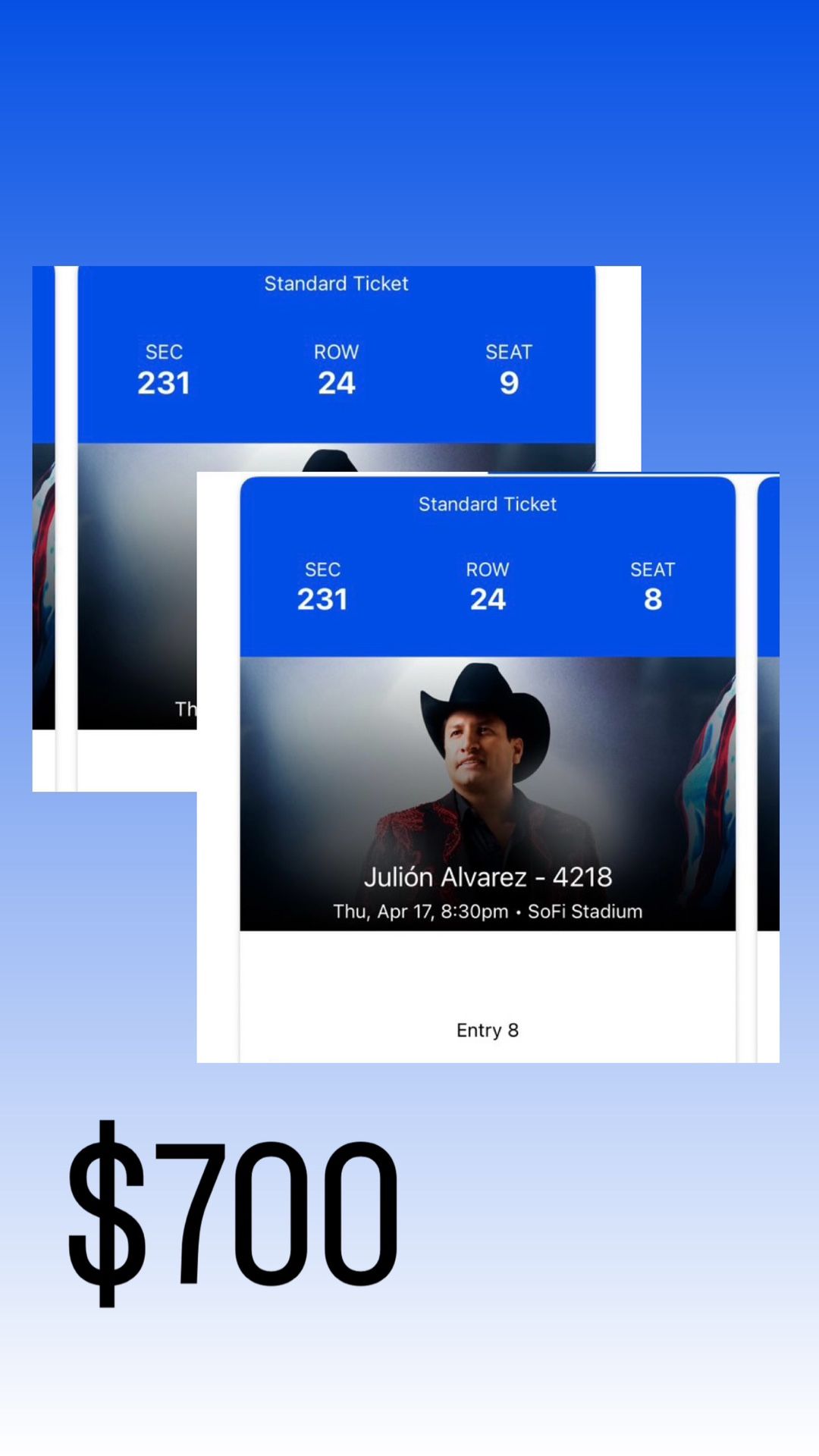Click SEAT 8 on the front ticket
The height and width of the screenshot is (1456, 819).
(x=651, y=588)
